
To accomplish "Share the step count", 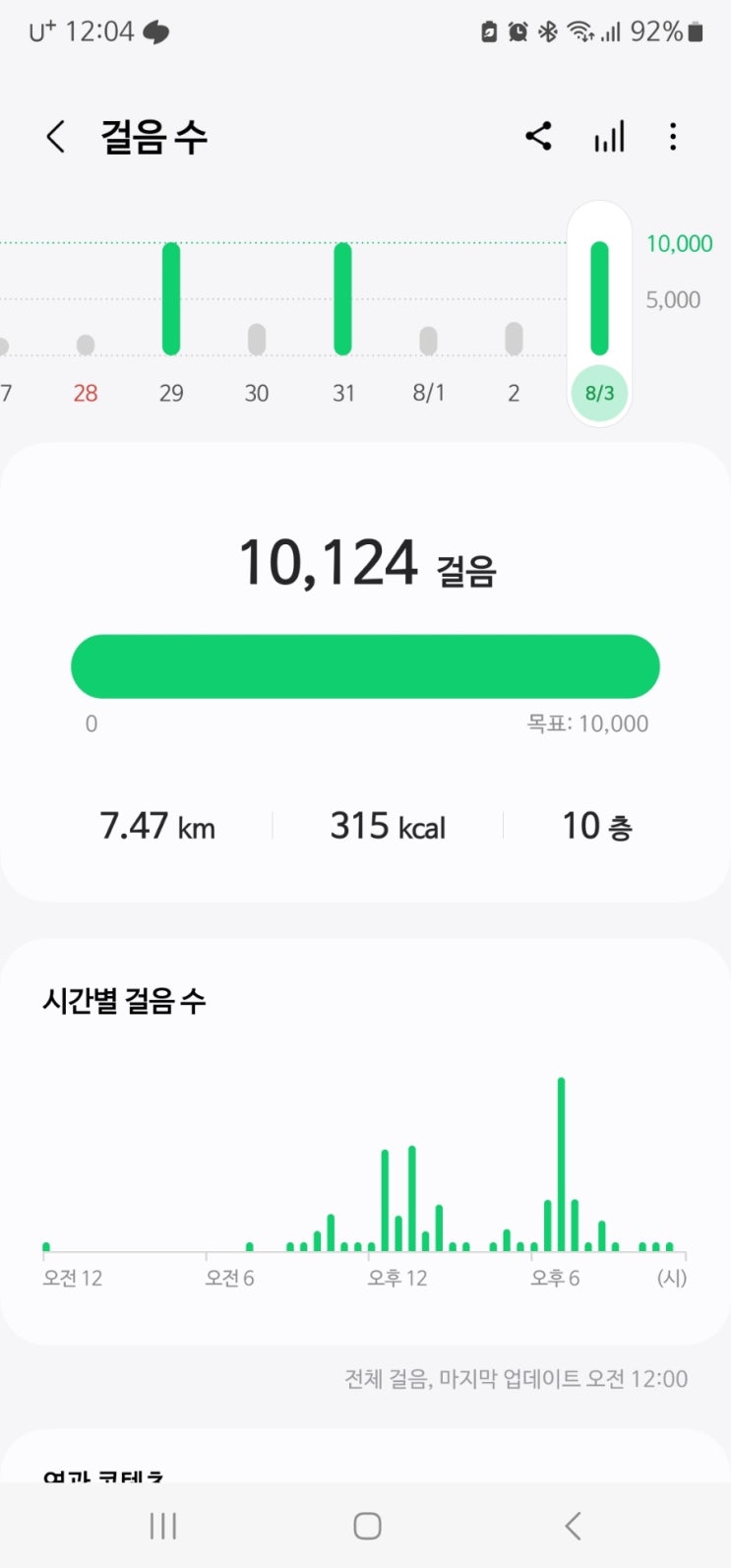I will 538,137.
